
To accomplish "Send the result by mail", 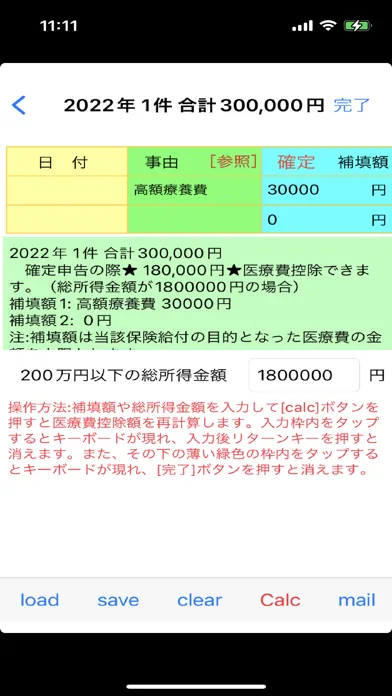I will [x=356, y=600].
